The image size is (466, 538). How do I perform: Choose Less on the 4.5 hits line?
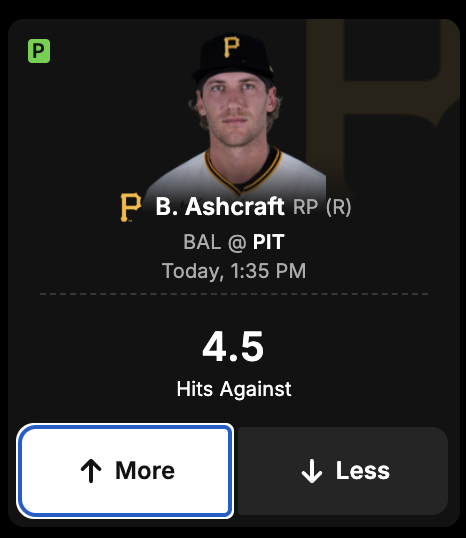343,471
